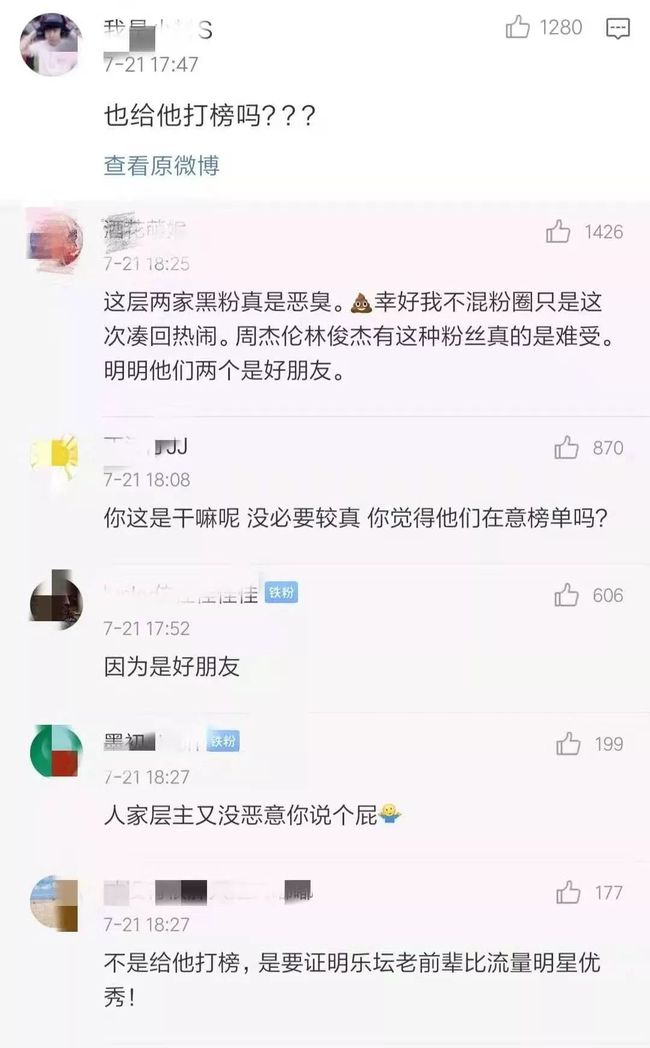Open the reply icon on the top comment
The height and width of the screenshot is (1048, 650).
tap(617, 29)
